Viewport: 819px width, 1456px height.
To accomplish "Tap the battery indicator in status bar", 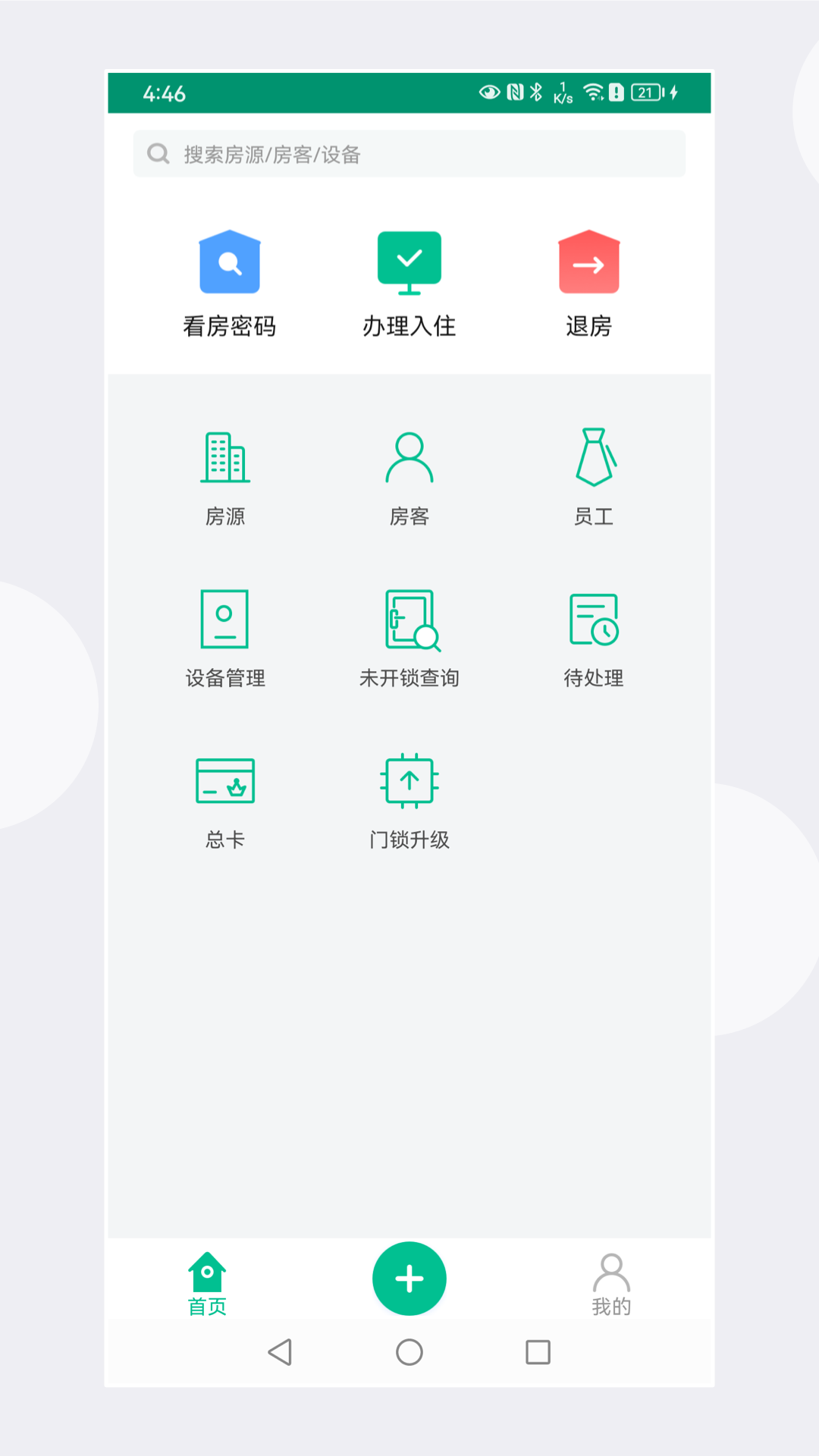I will click(x=645, y=93).
